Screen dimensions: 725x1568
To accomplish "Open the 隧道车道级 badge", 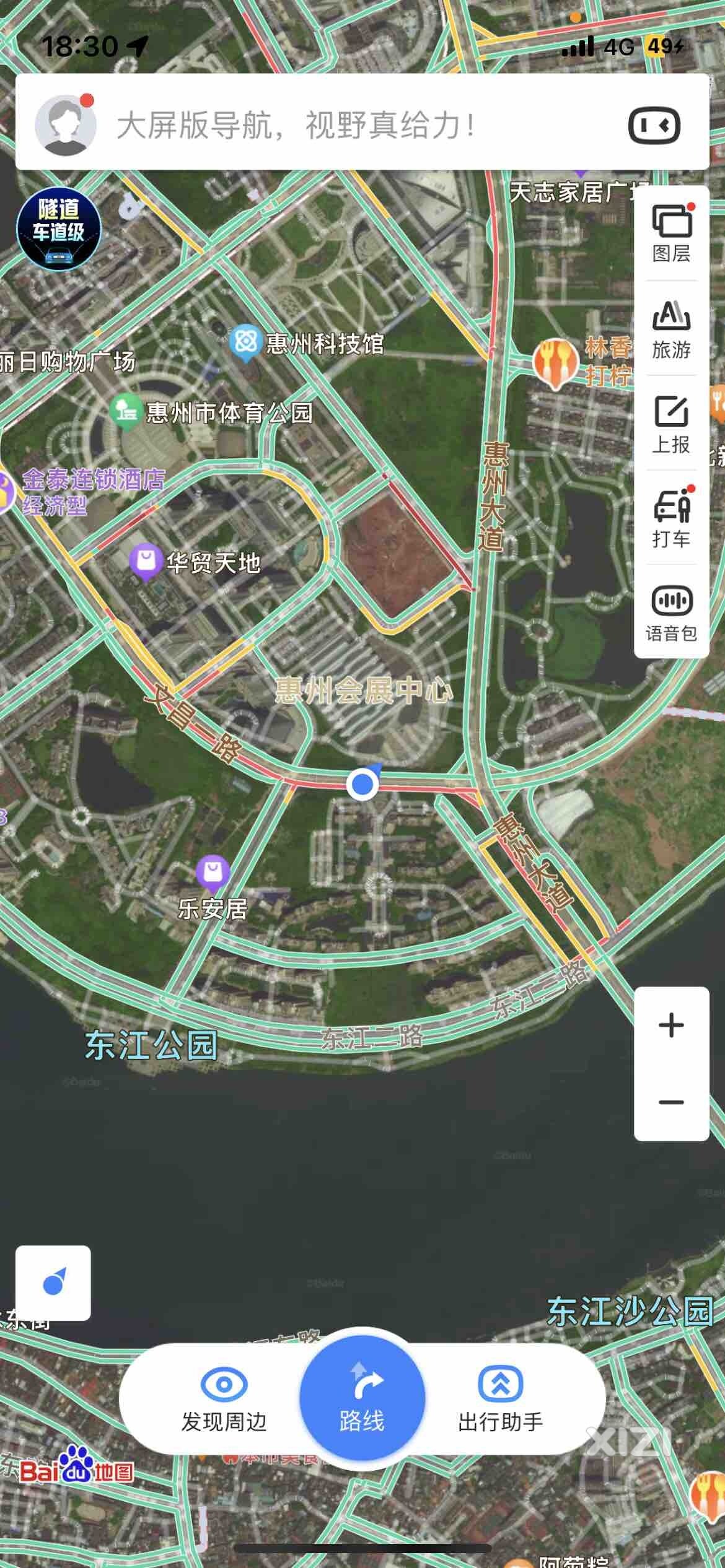I will point(59,228).
